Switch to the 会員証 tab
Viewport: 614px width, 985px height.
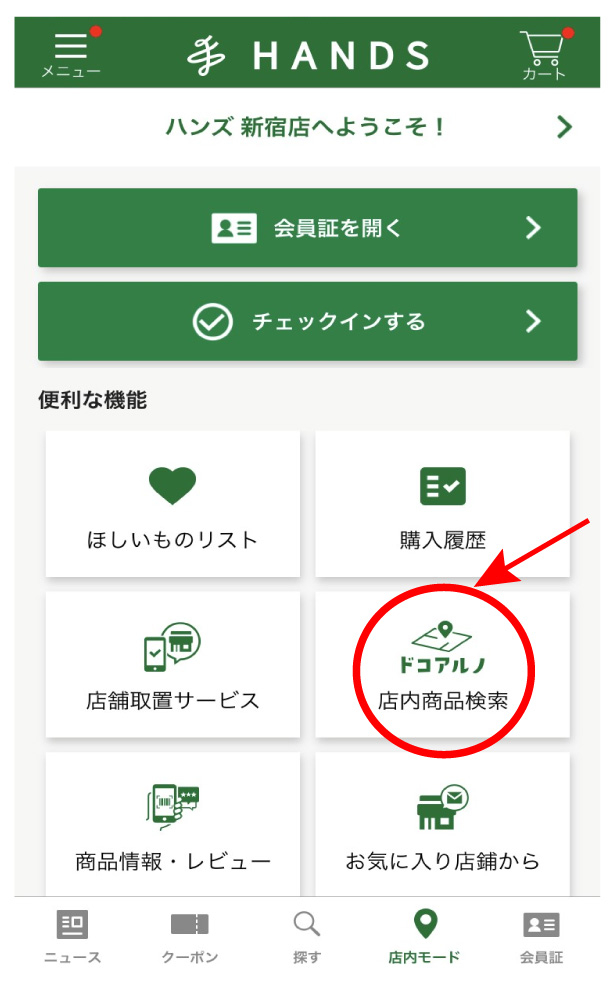541,937
